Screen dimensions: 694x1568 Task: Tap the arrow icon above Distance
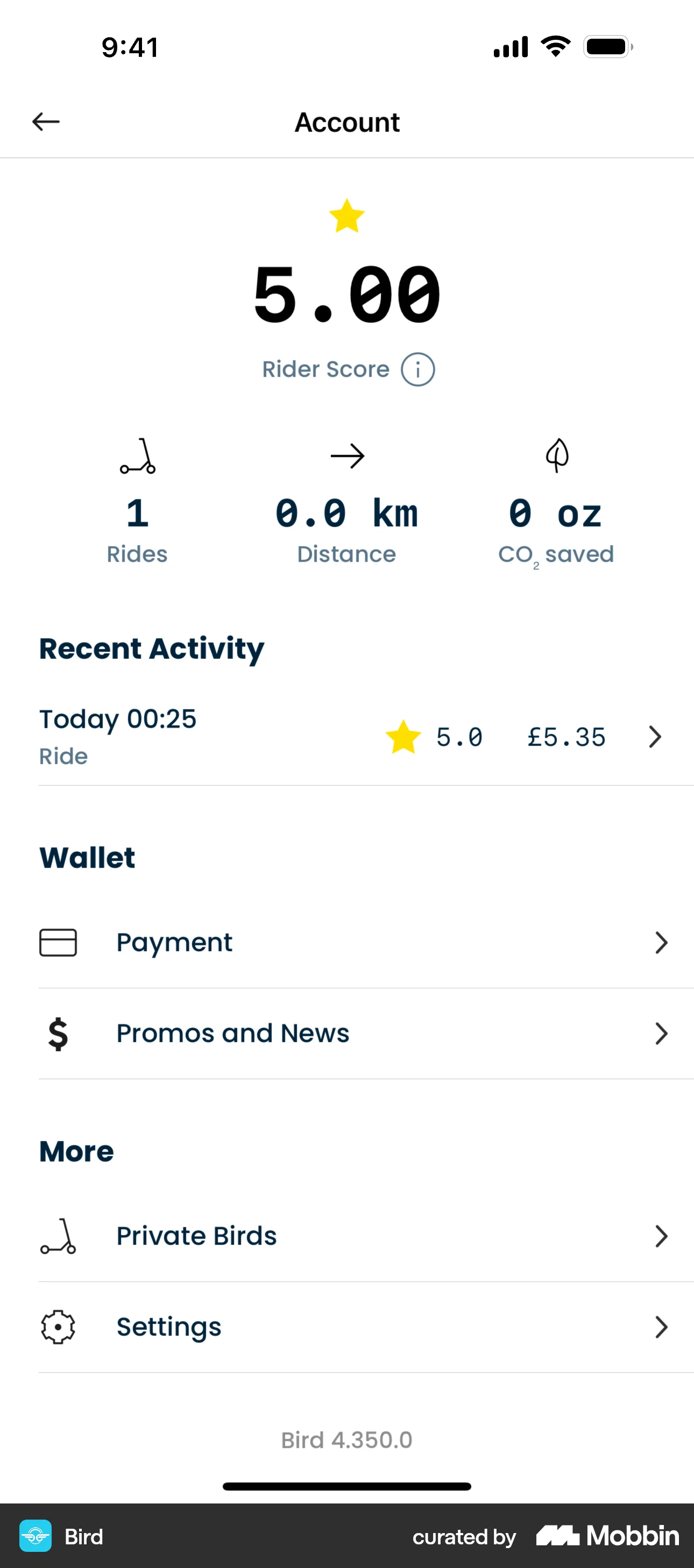[347, 457]
